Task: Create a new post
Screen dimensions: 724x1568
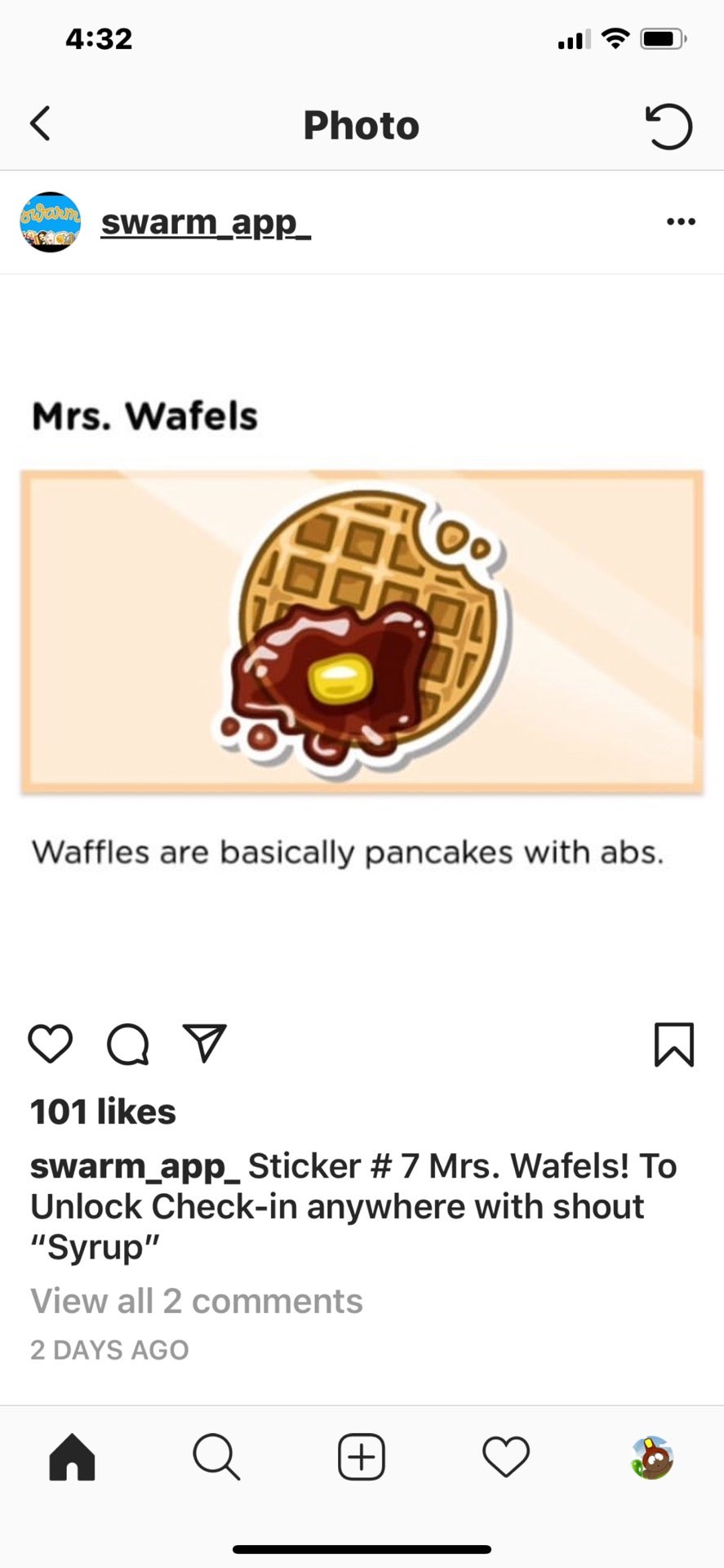Action: pos(362,1458)
